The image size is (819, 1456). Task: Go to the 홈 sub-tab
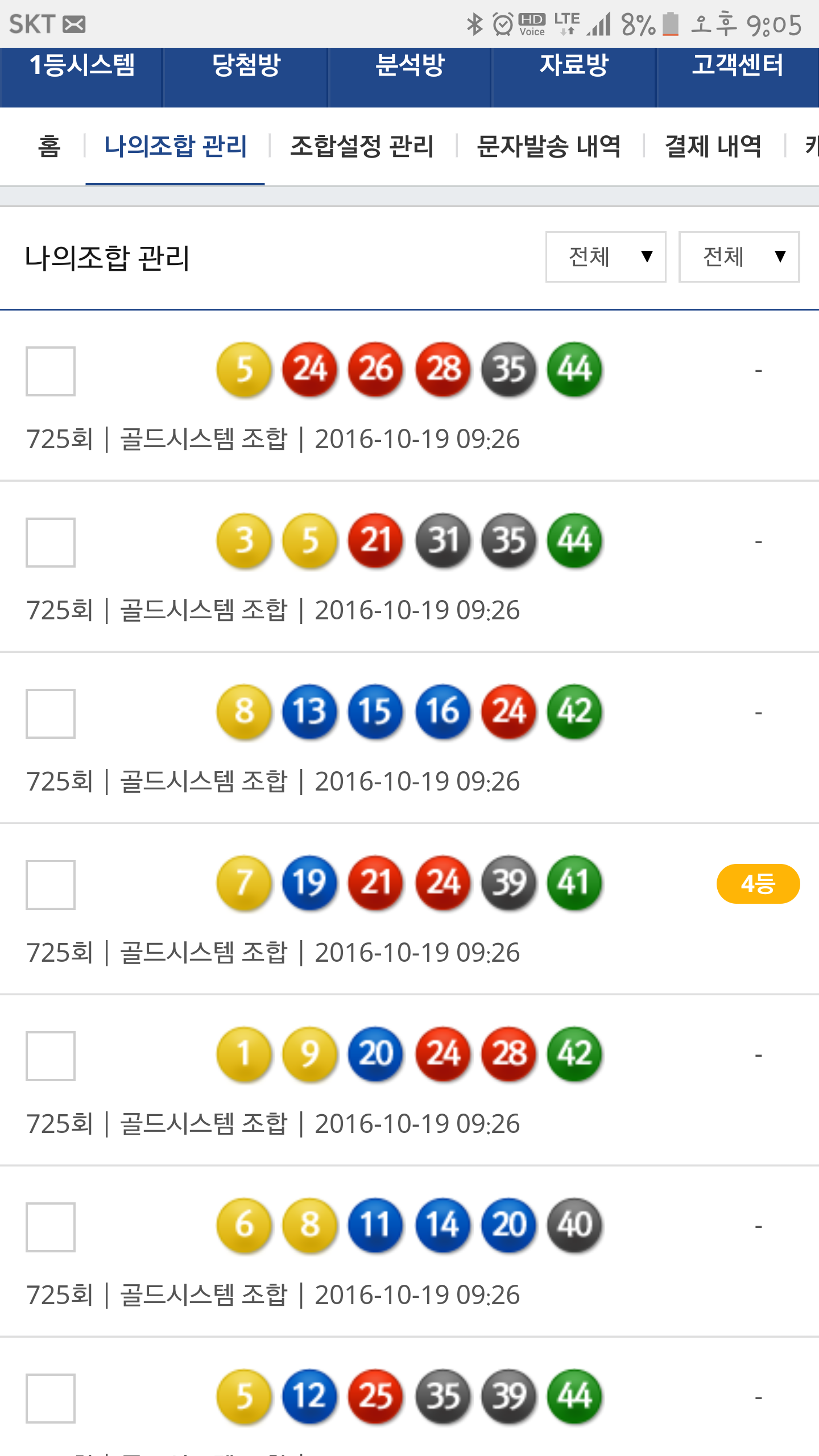49,146
